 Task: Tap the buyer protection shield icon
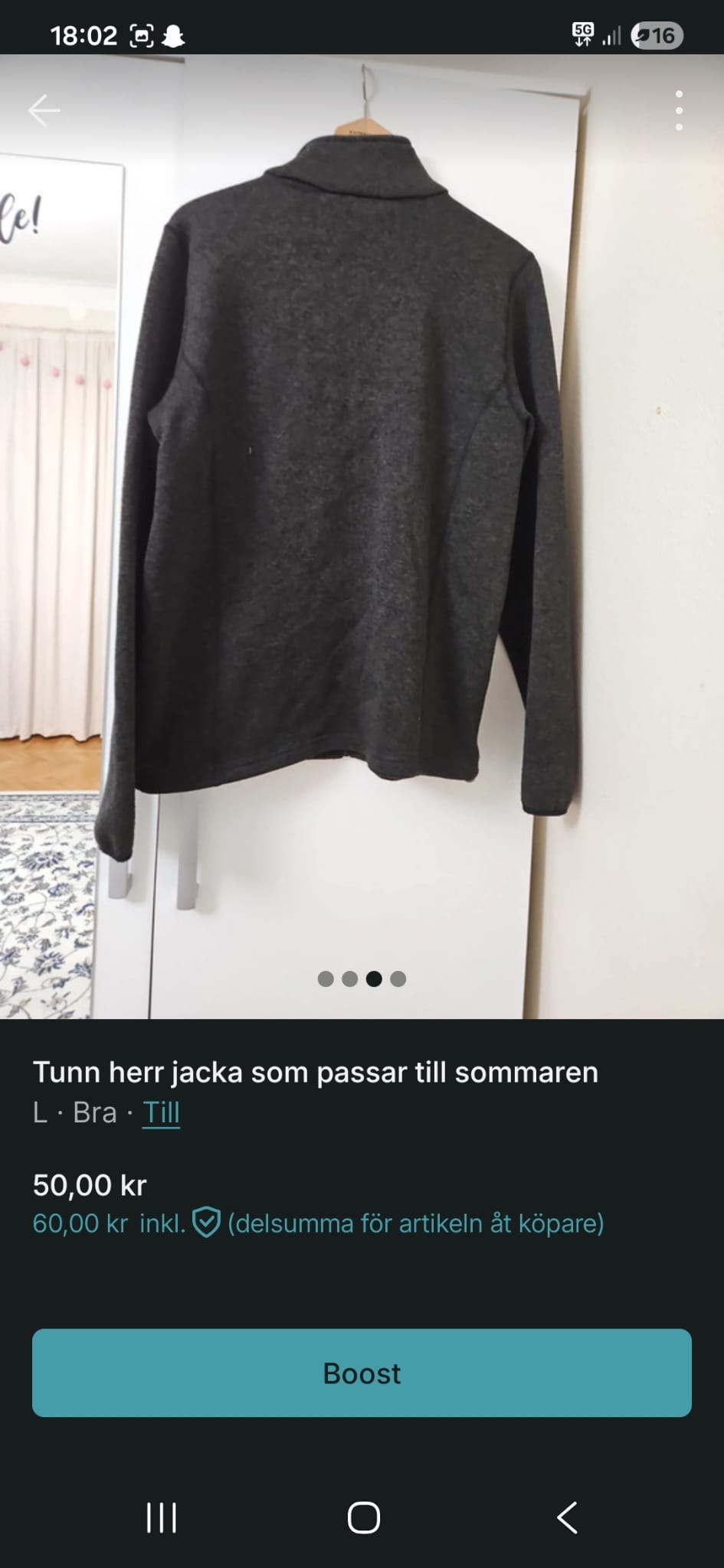point(207,1223)
